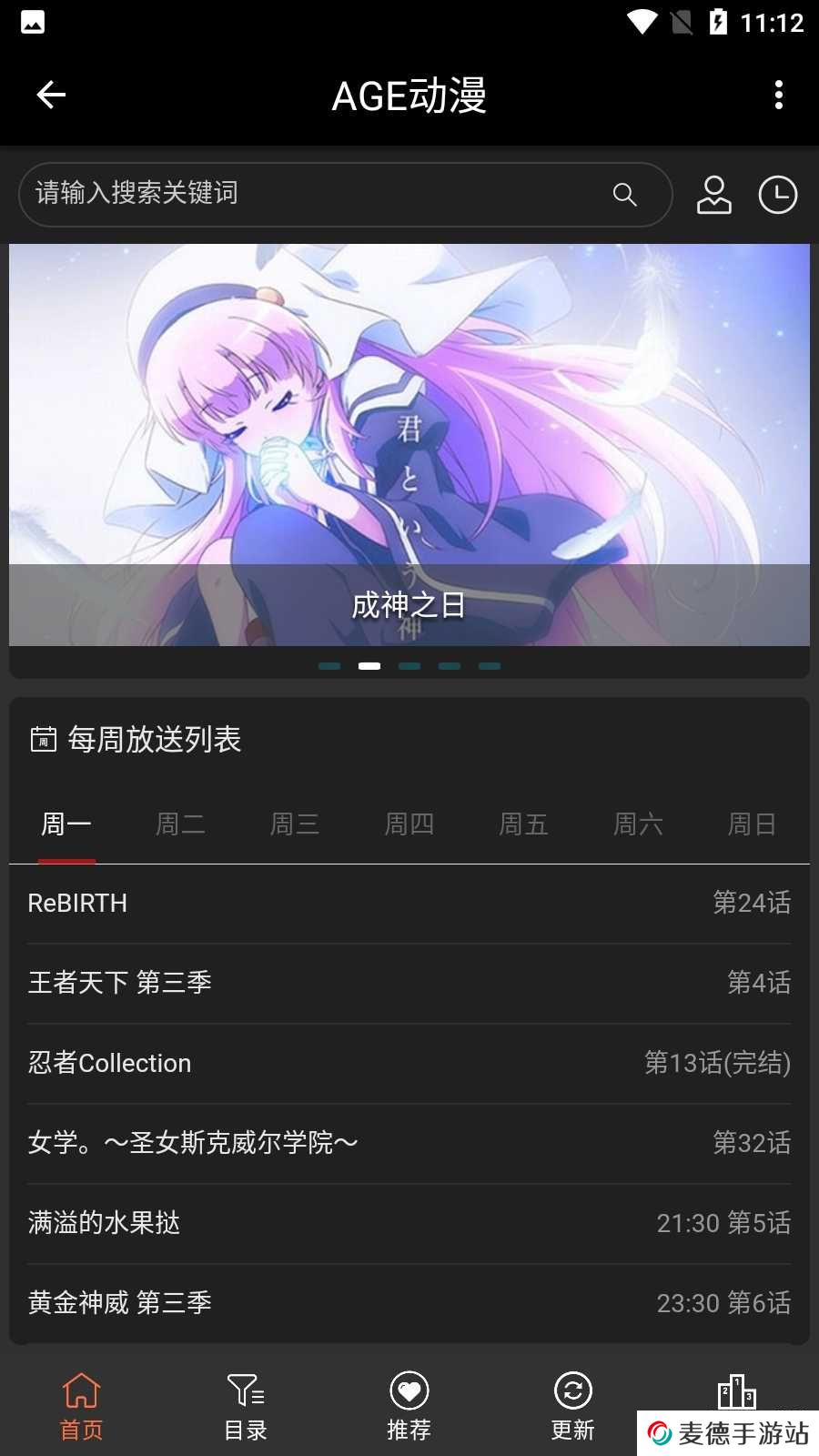
Task: Switch to the 周三 tab
Action: click(x=294, y=824)
